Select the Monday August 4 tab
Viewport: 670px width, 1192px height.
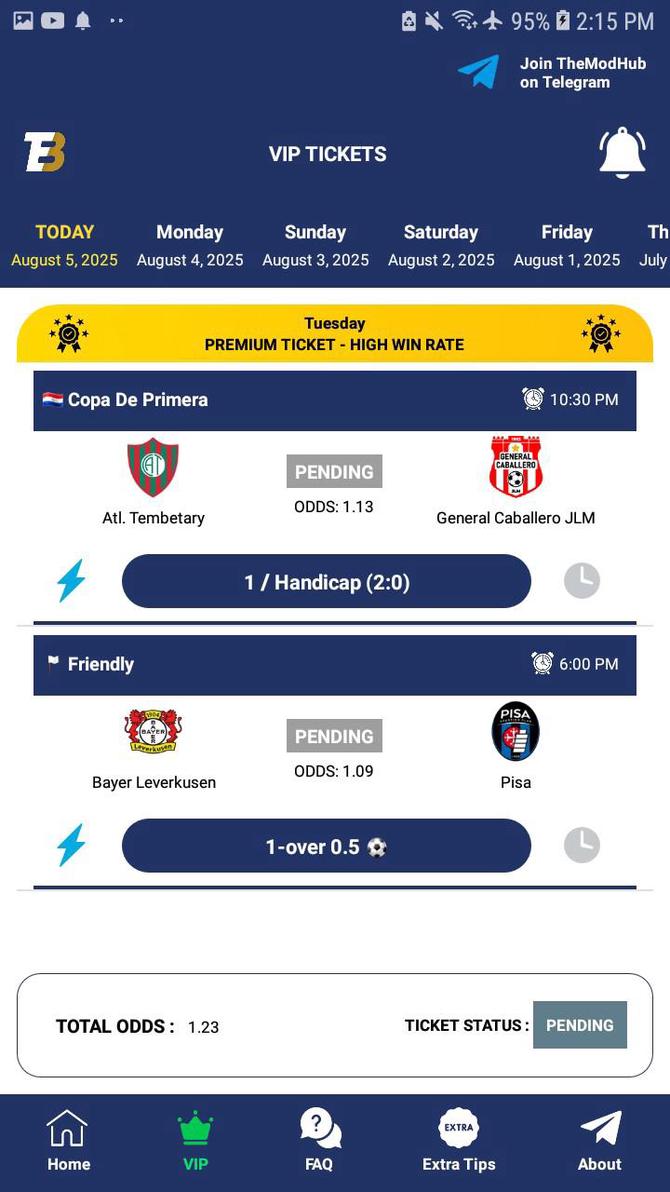190,245
